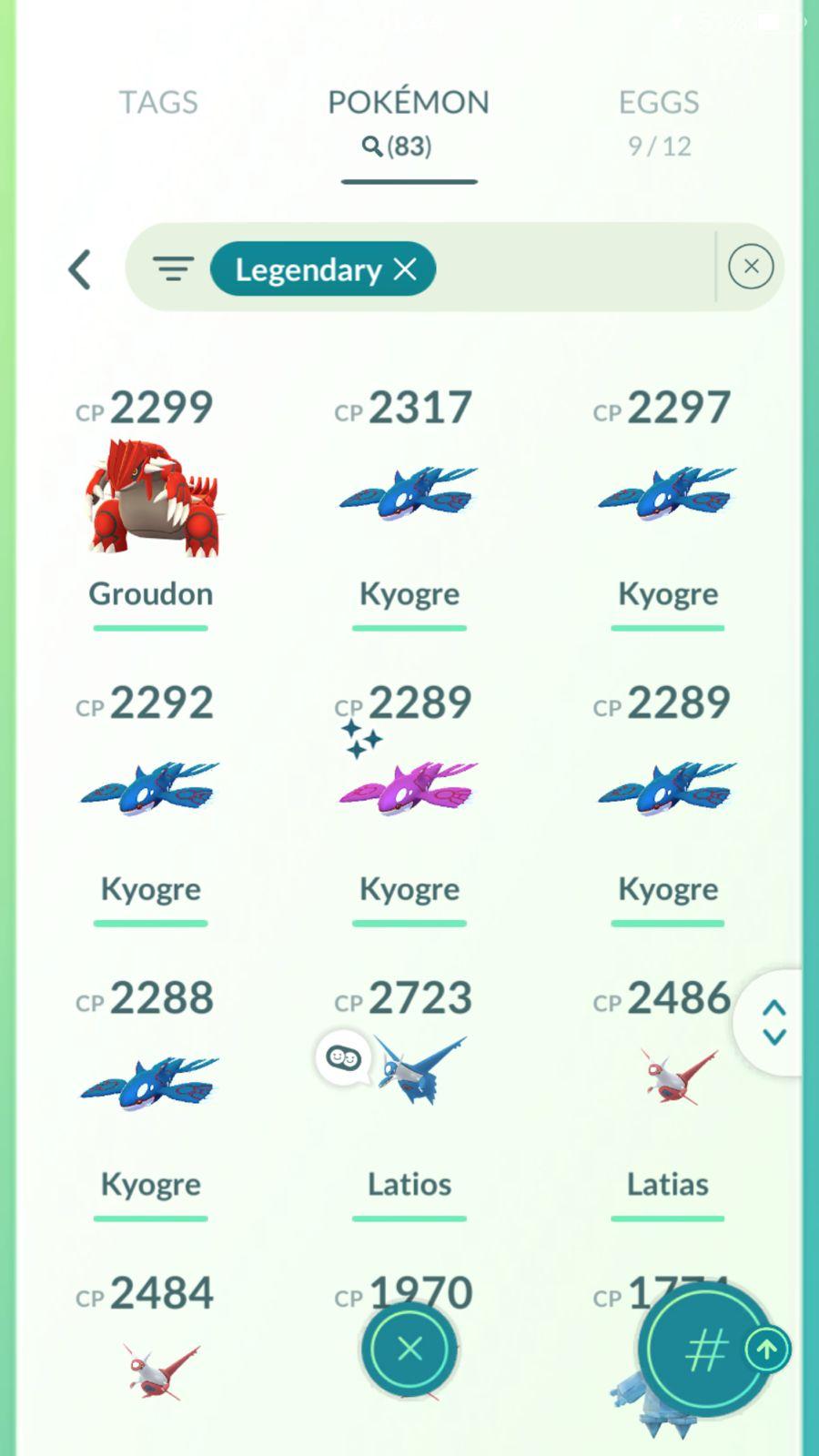Image resolution: width=819 pixels, height=1456 pixels.
Task: Close the Pokémon storage with X button
Action: [409, 1349]
